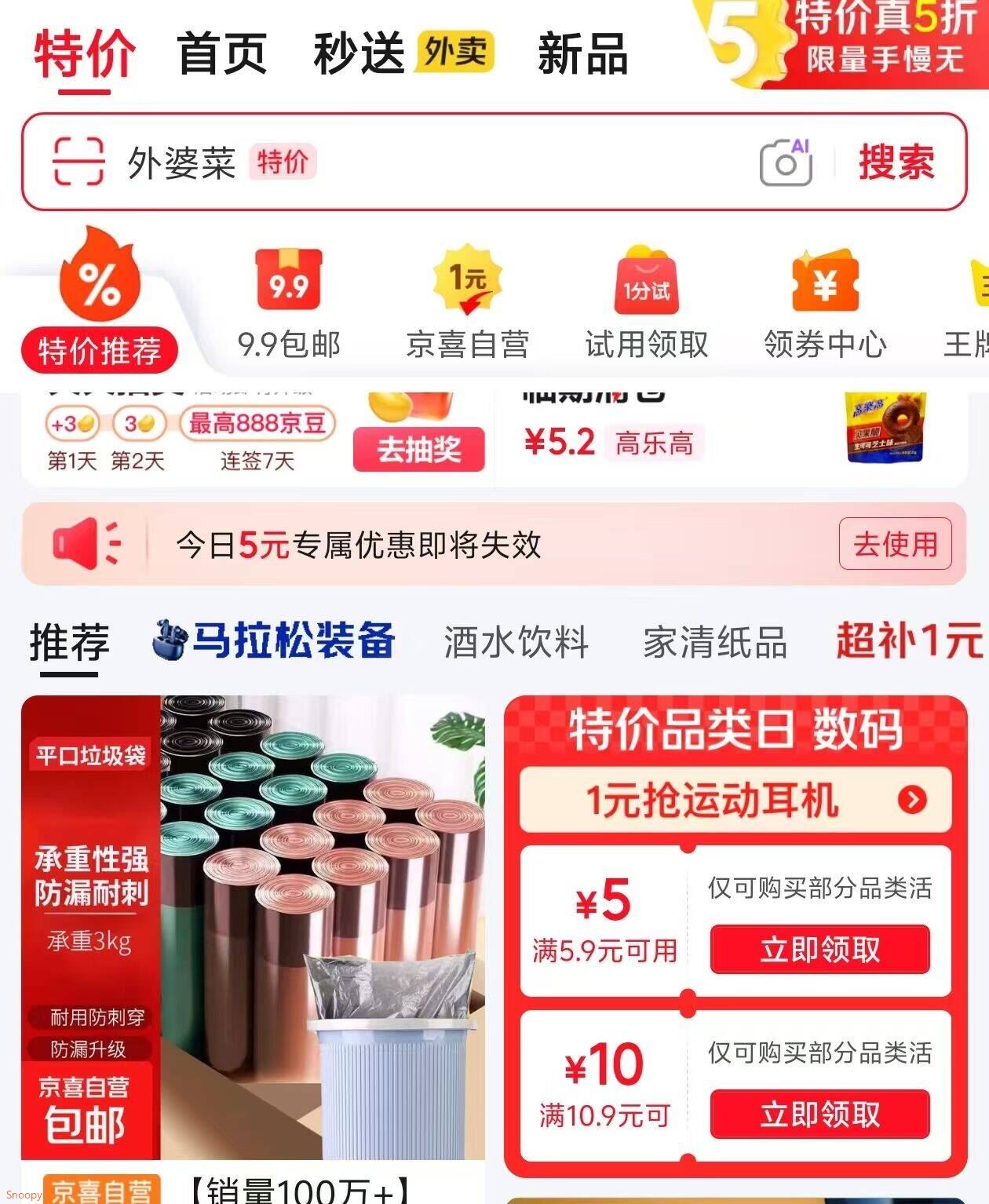Open the AI camera search
This screenshot has width=989, height=1204.
[x=786, y=162]
